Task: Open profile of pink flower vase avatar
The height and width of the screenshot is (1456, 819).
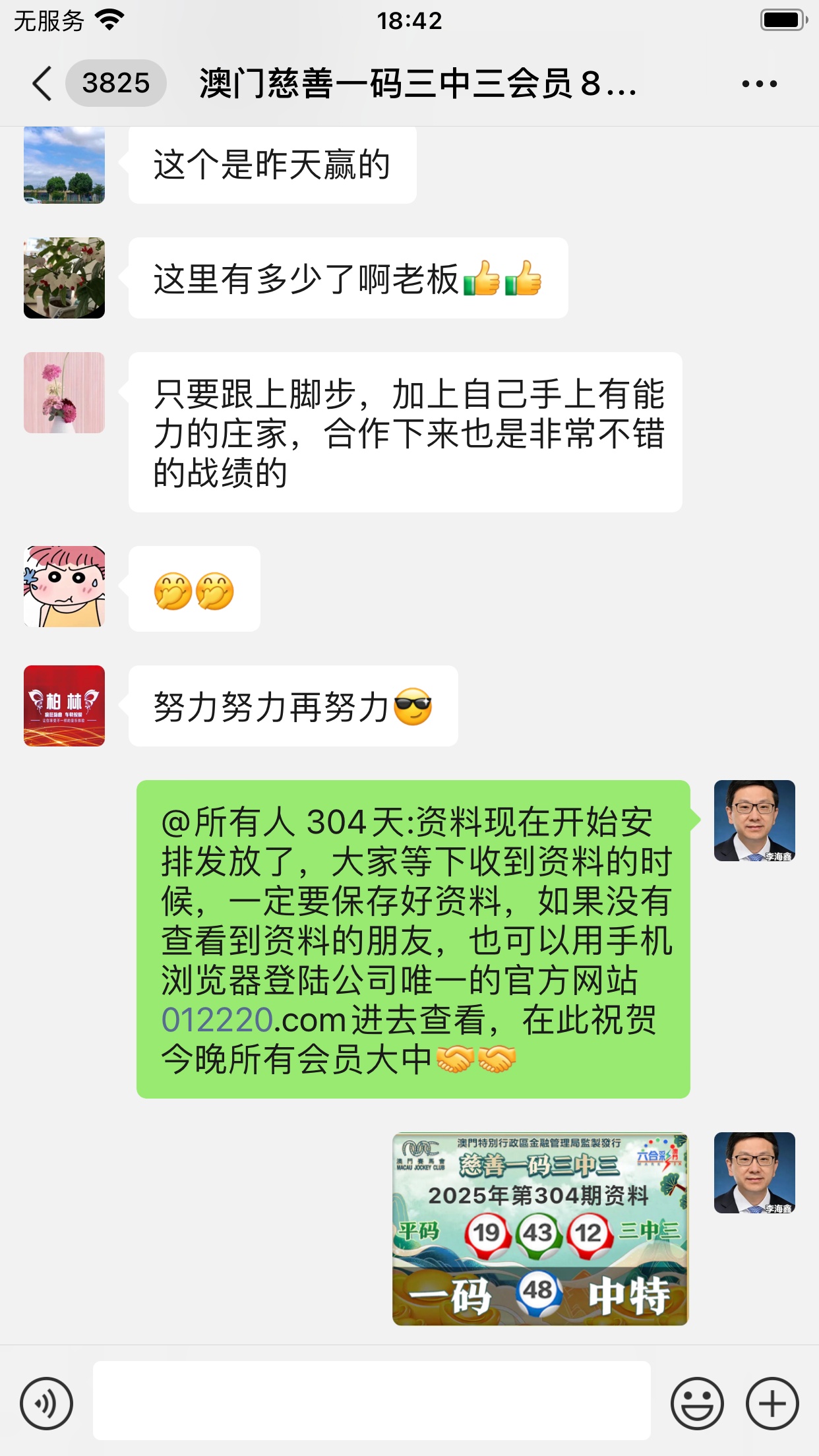Action: coord(64,392)
